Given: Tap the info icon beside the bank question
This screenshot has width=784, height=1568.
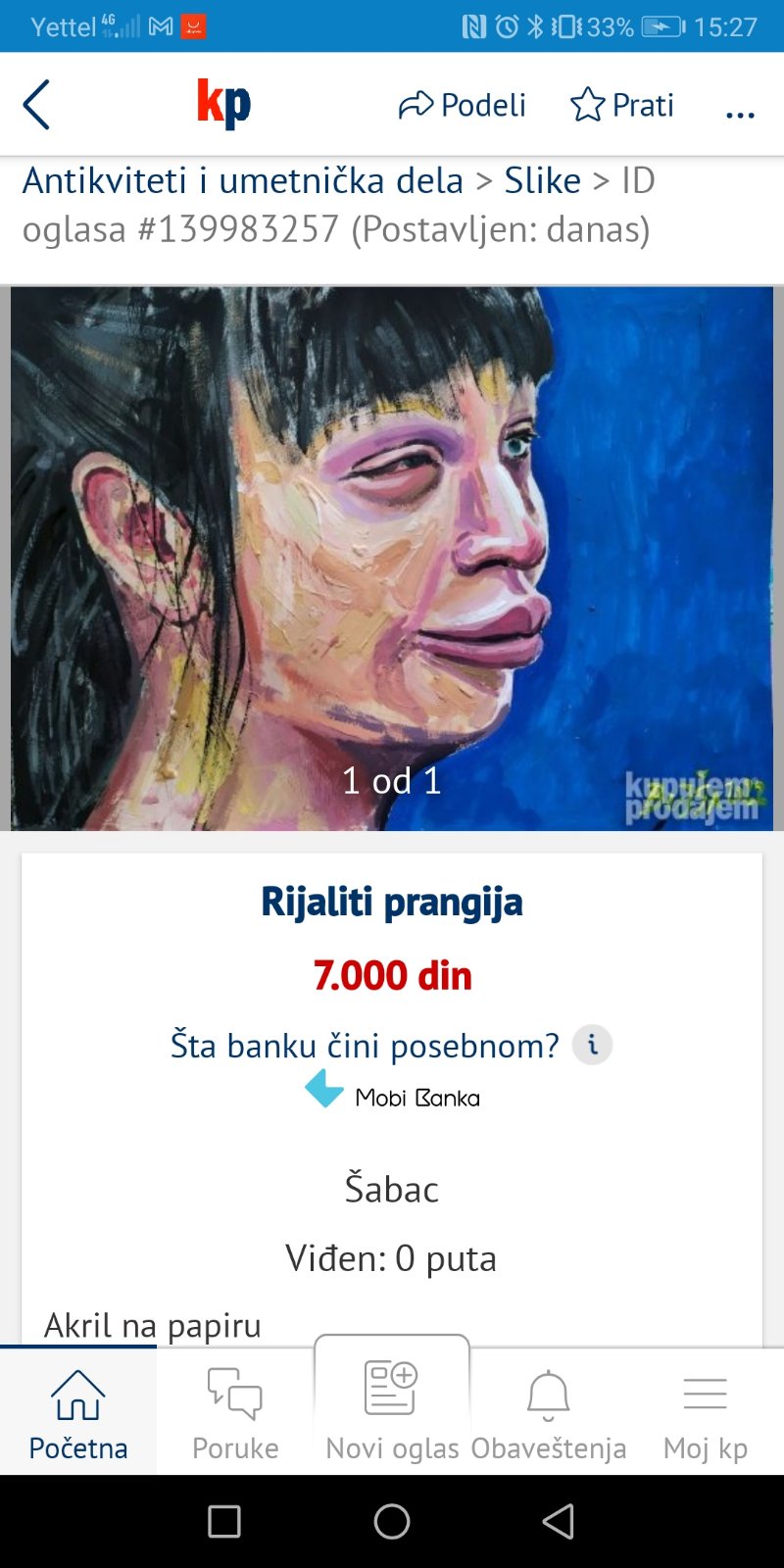Looking at the screenshot, I should 592,1045.
